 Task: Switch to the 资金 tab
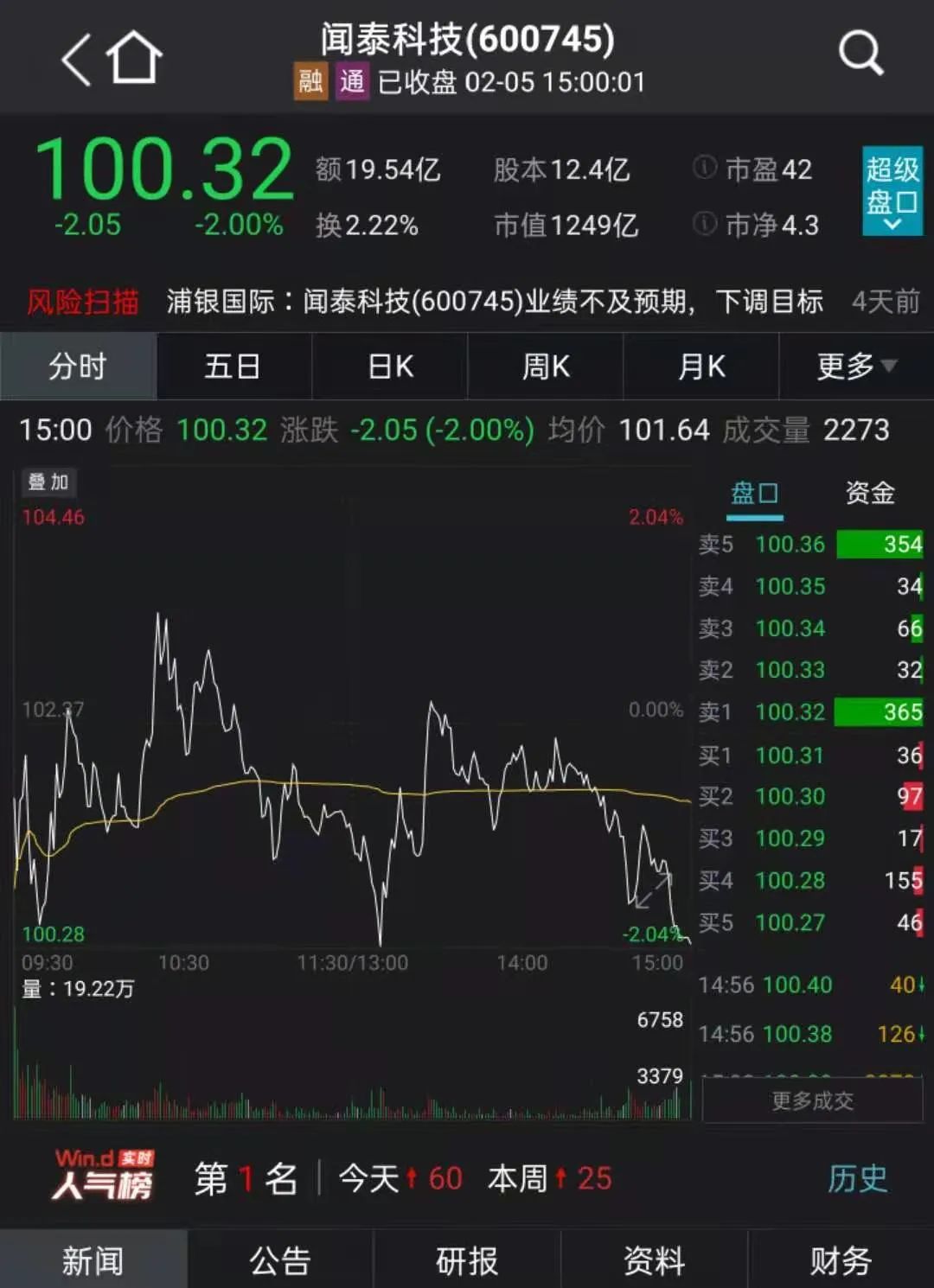coord(870,493)
